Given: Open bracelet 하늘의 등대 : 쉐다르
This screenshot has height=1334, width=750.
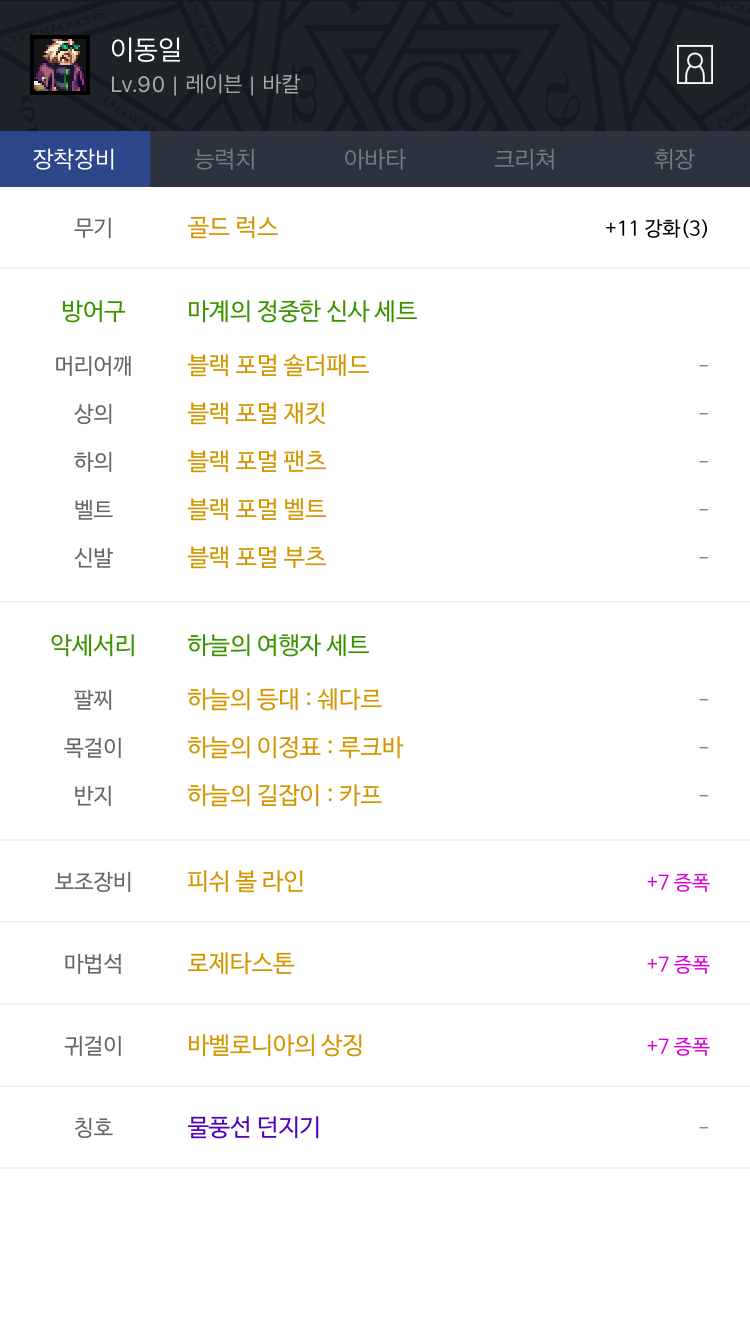Looking at the screenshot, I should point(284,699).
